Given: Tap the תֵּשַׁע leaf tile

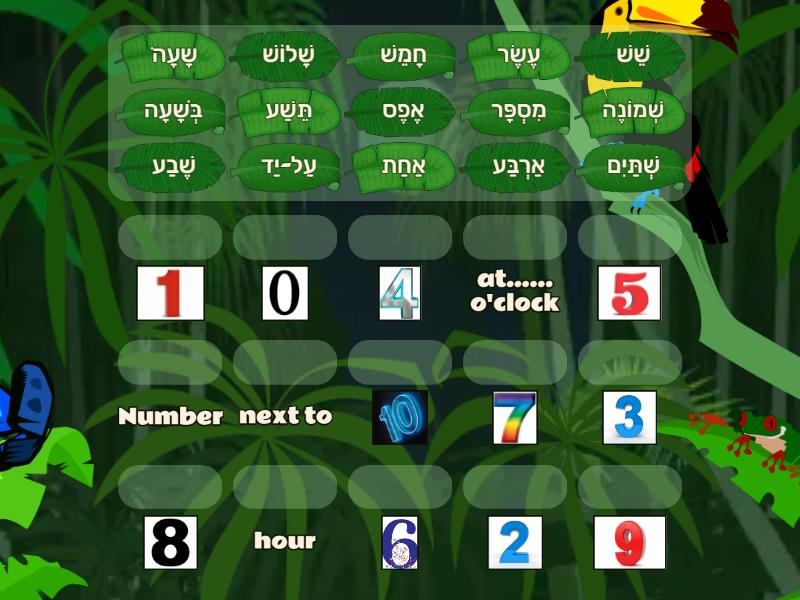Looking at the screenshot, I should [x=286, y=111].
